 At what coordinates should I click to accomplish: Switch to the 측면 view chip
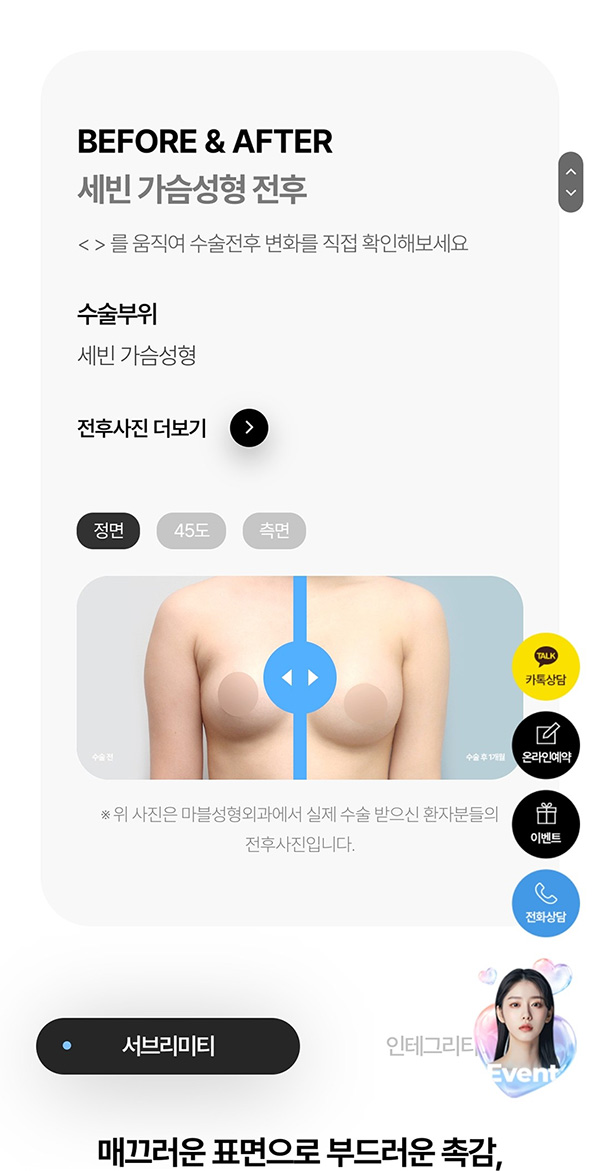[x=274, y=531]
